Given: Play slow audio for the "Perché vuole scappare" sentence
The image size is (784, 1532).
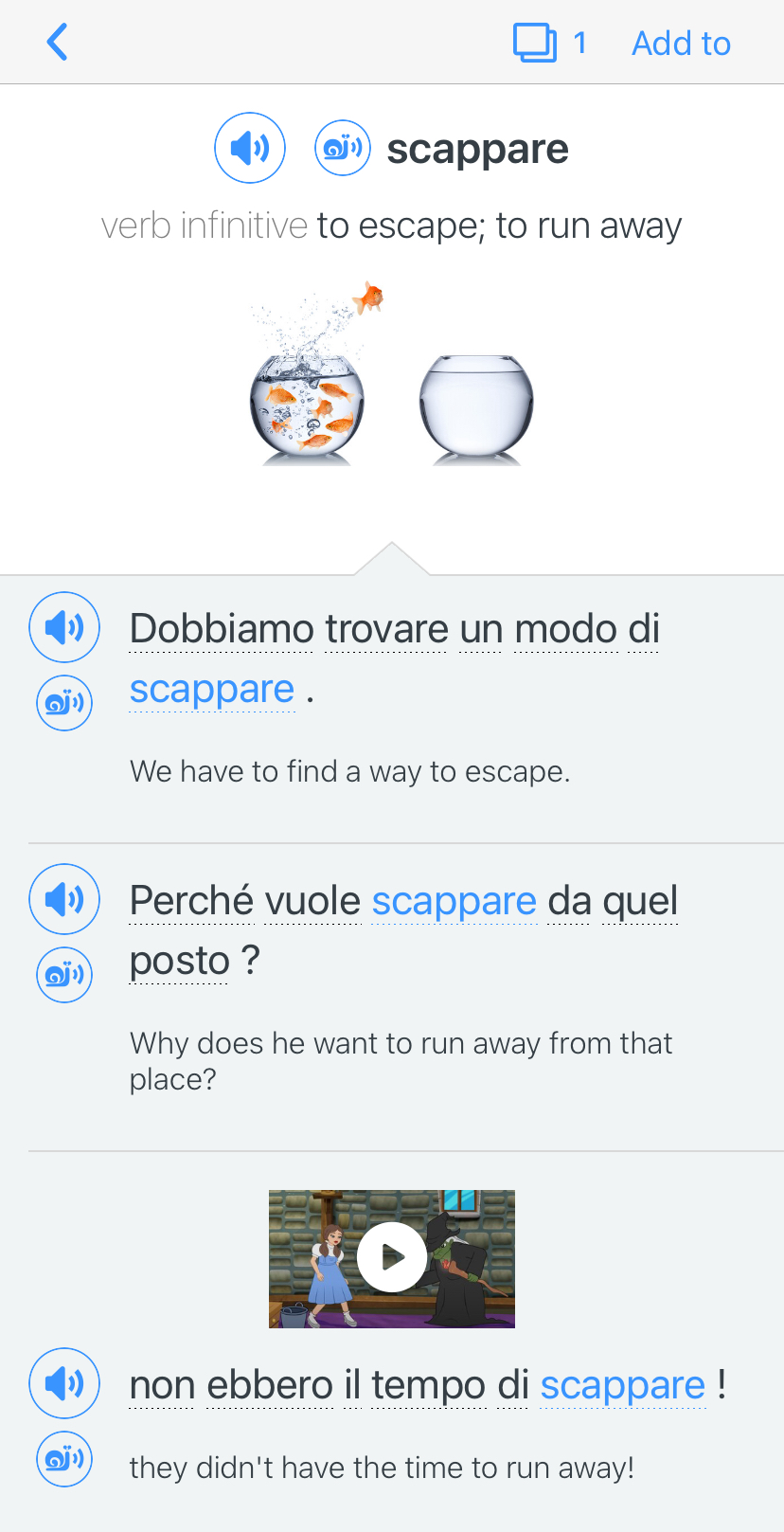Looking at the screenshot, I should click(64, 974).
